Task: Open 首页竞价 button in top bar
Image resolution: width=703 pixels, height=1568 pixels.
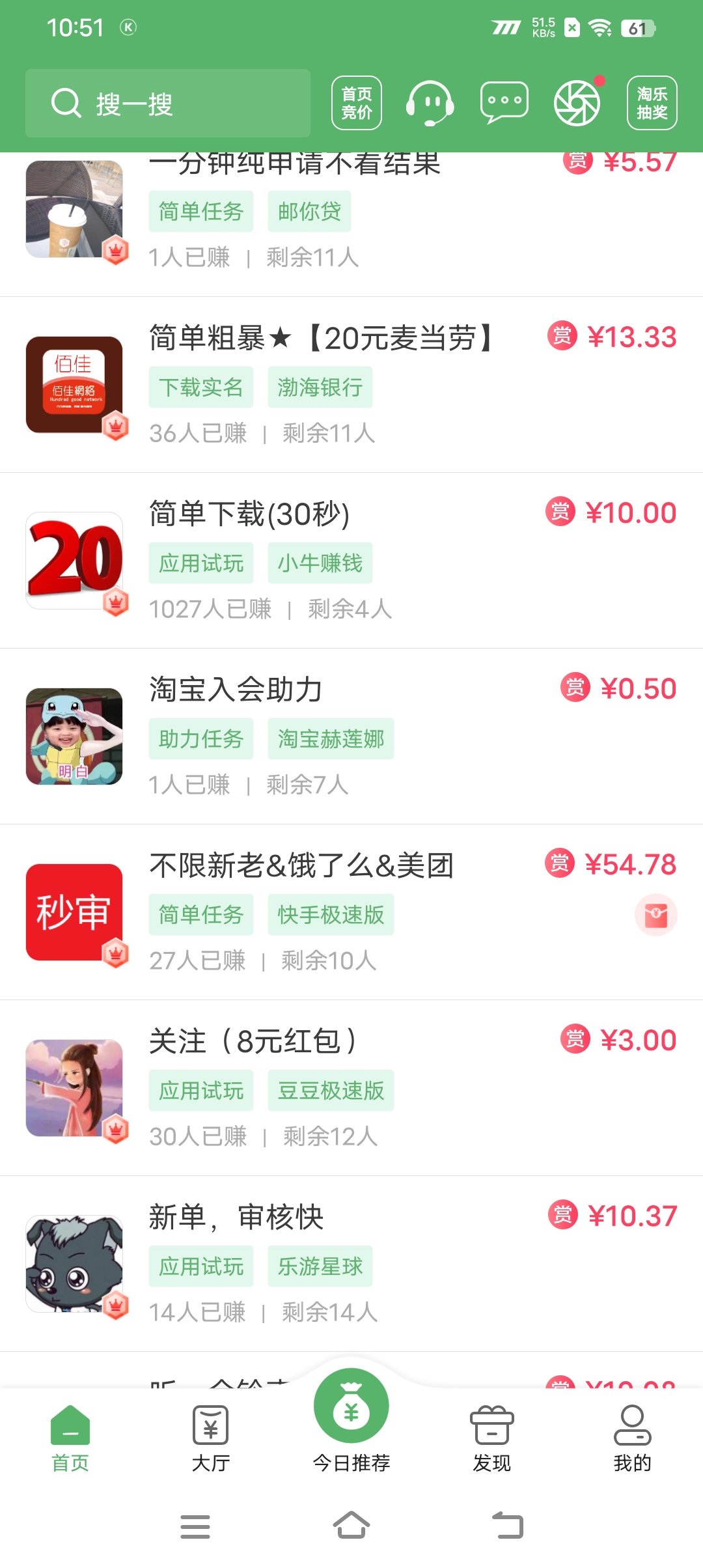Action: tap(357, 104)
